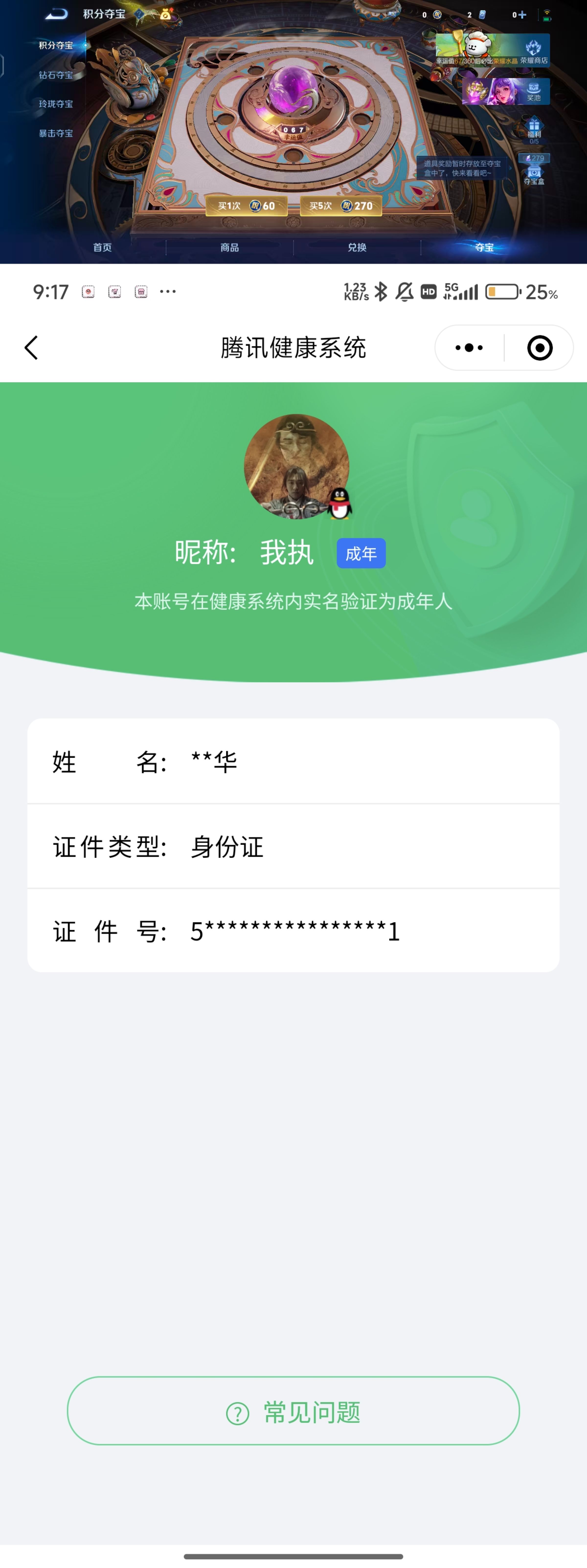
Task: Select 玲珑夺宝 in the side menu
Action: (56, 104)
